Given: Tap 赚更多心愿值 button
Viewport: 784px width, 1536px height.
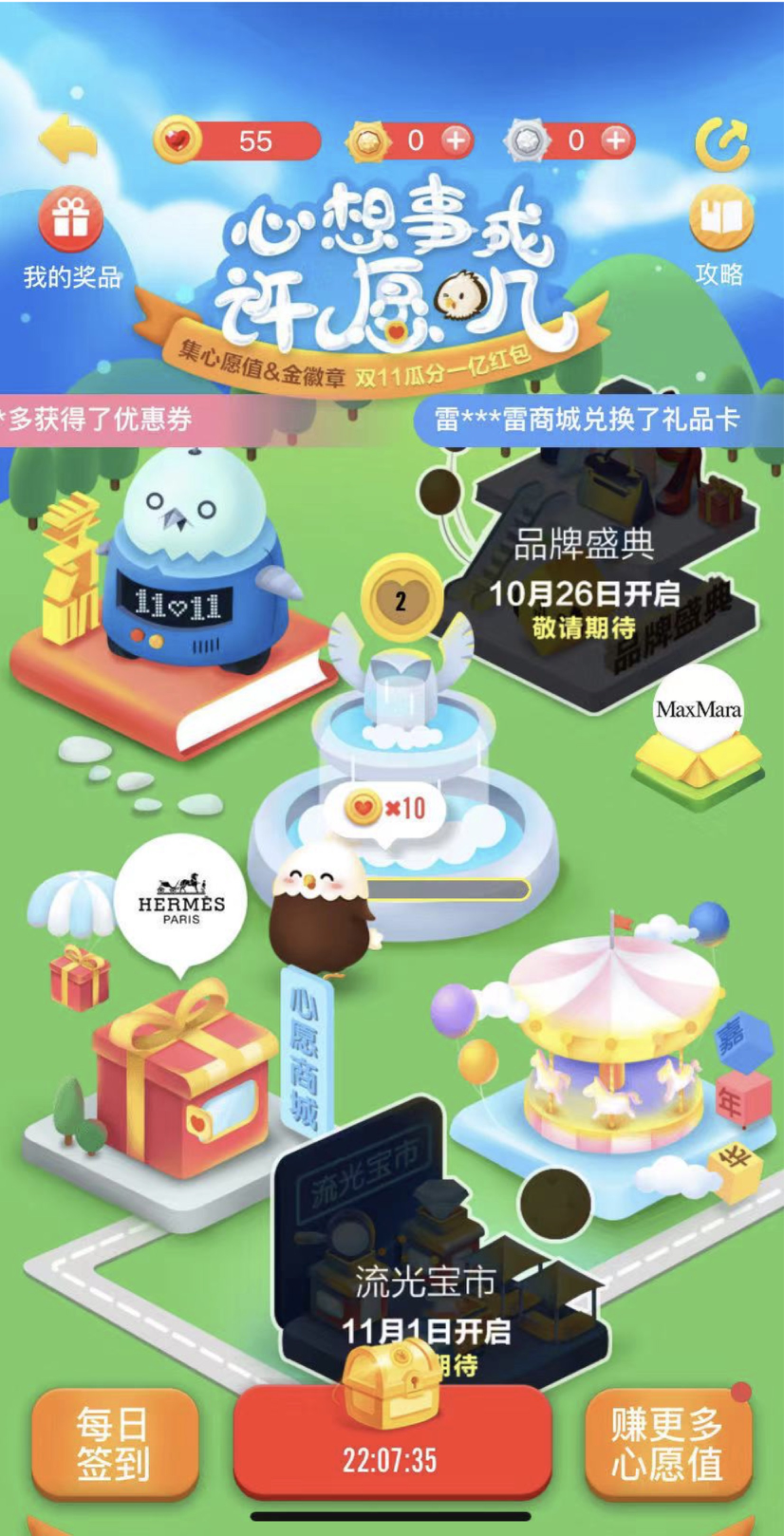Looking at the screenshot, I should point(667,1443).
